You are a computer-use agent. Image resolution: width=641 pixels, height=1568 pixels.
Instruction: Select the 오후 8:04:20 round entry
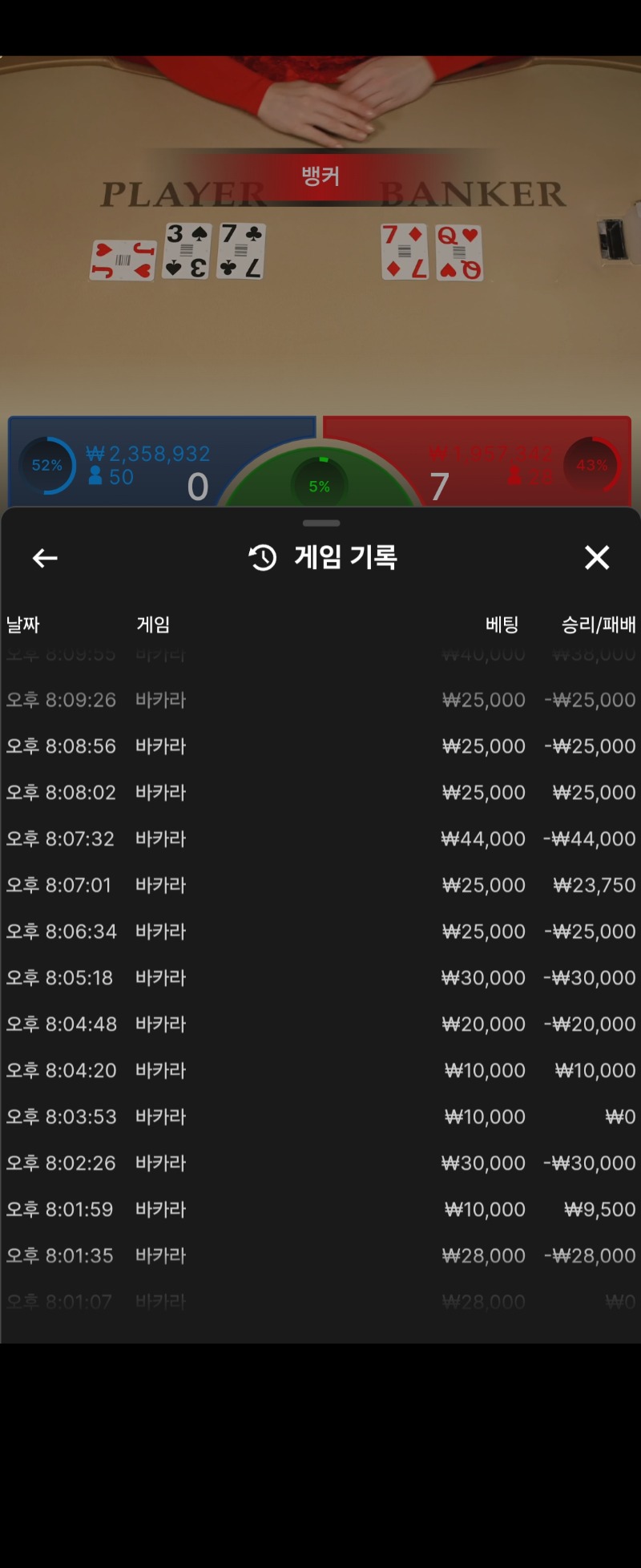tap(320, 1070)
